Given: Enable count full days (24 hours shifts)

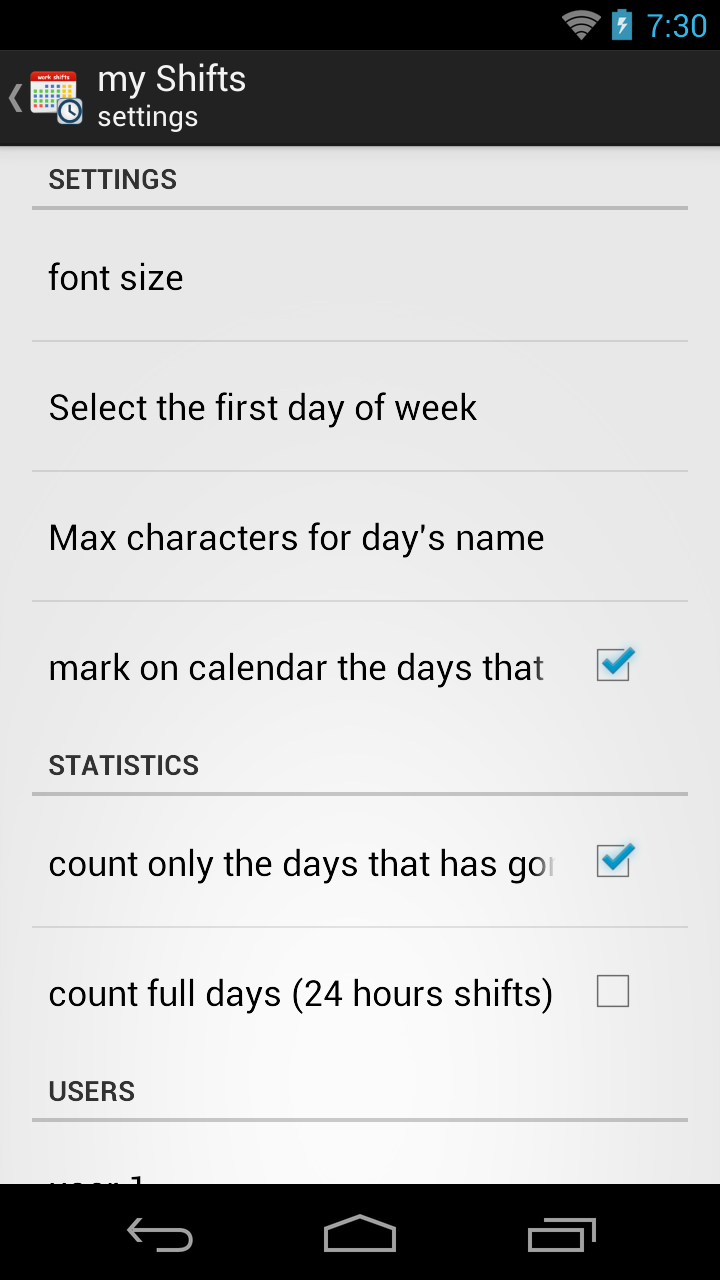Looking at the screenshot, I should [x=613, y=991].
